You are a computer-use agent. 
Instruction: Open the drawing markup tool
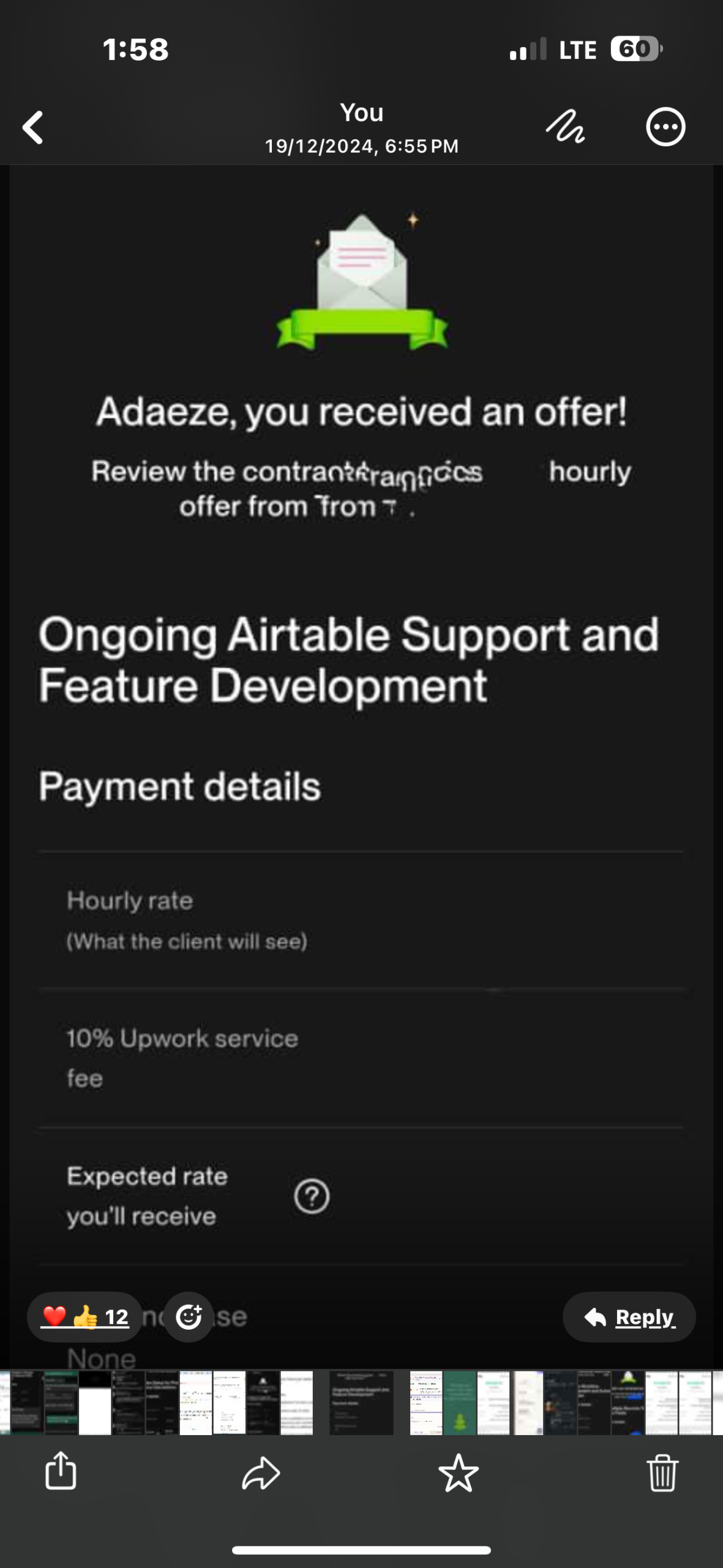[x=565, y=127]
